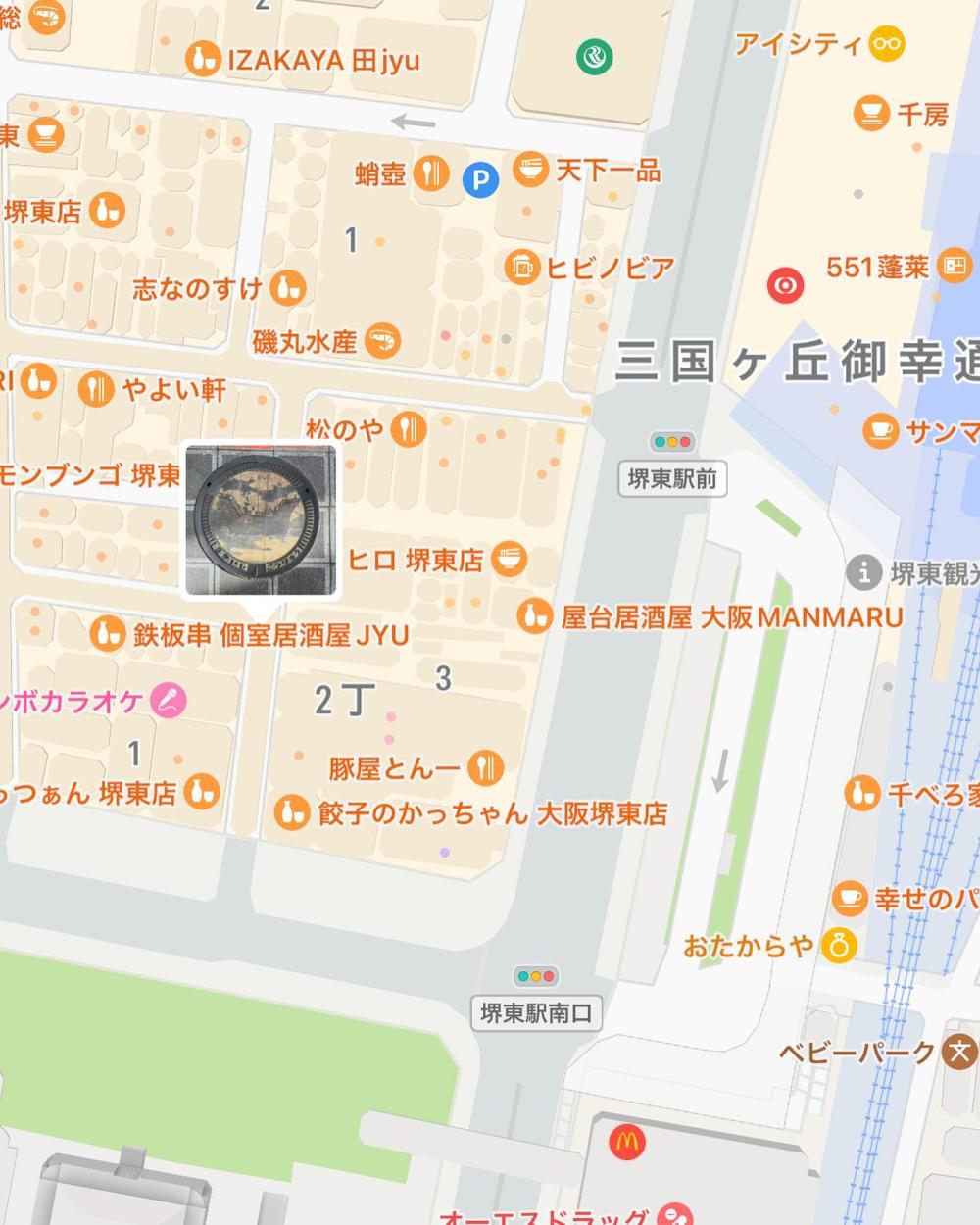
Task: Open the McDonald's marker
Action: pos(625,1141)
